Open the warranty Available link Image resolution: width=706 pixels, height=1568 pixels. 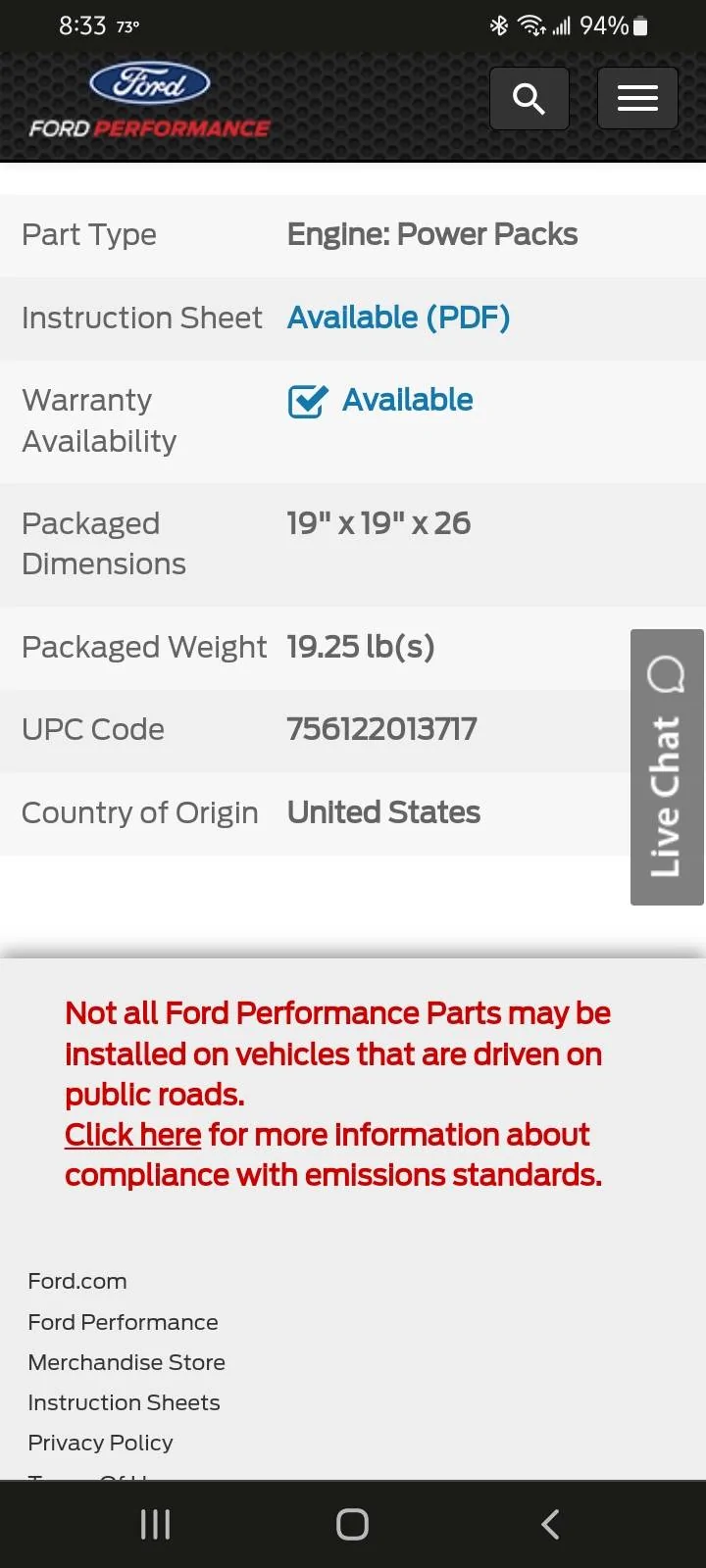click(380, 400)
